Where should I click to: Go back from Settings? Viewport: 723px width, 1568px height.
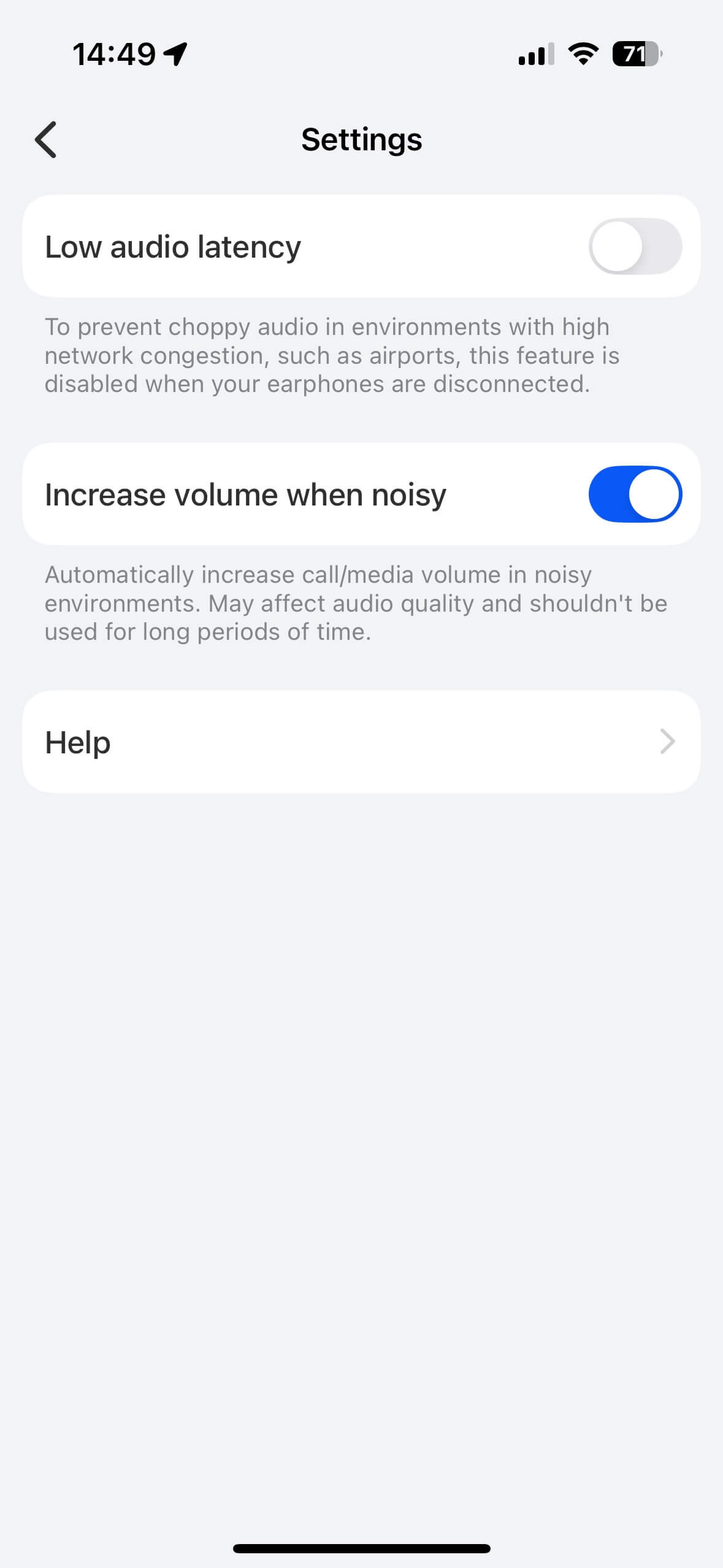click(x=46, y=140)
